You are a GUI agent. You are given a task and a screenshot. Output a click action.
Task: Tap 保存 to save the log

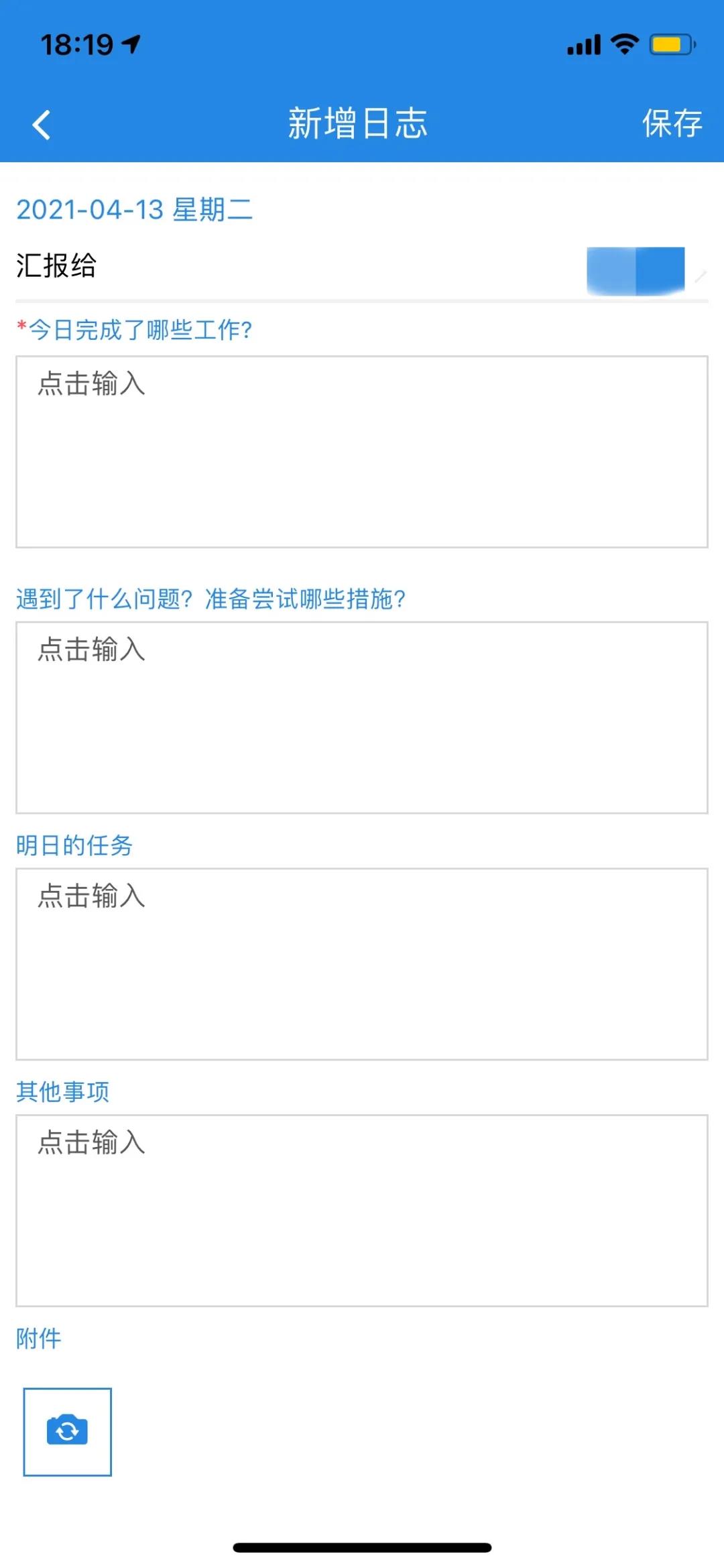[x=672, y=123]
